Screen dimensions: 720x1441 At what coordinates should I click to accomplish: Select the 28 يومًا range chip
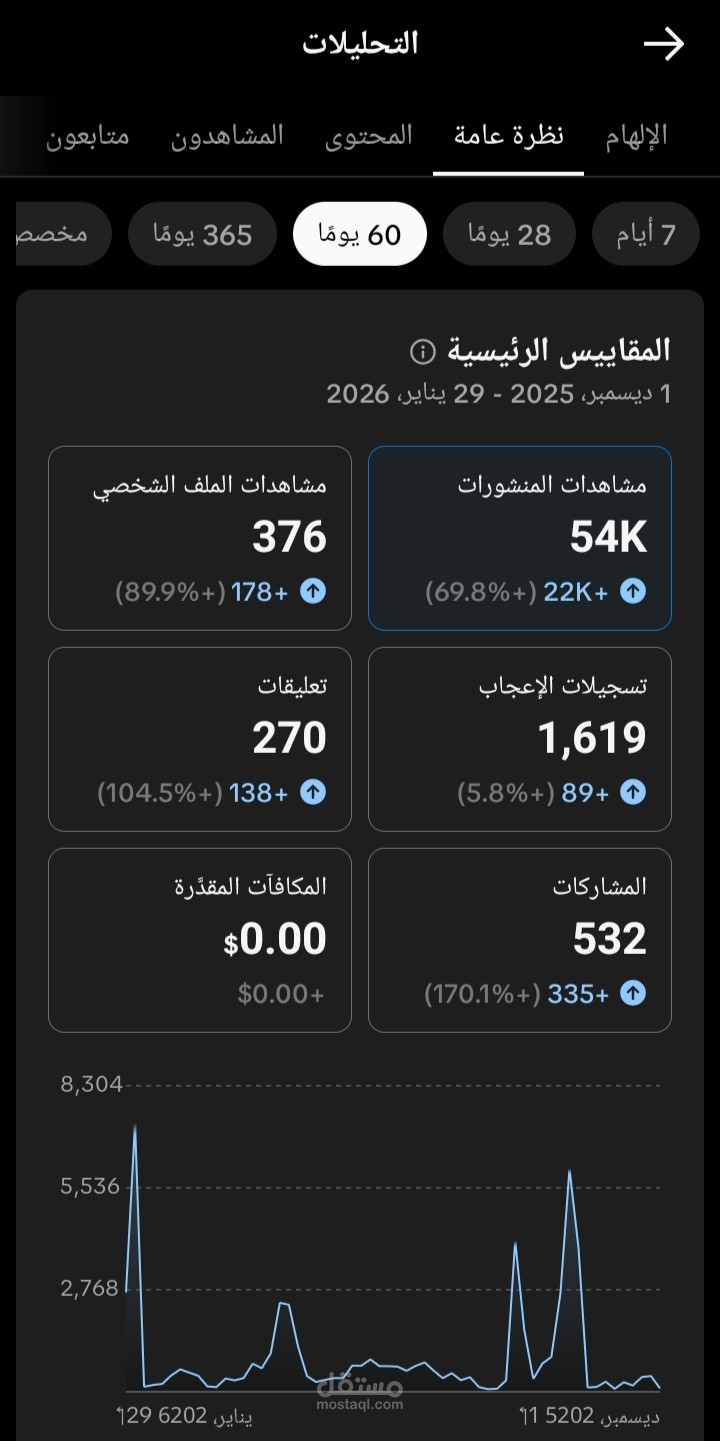pos(510,234)
